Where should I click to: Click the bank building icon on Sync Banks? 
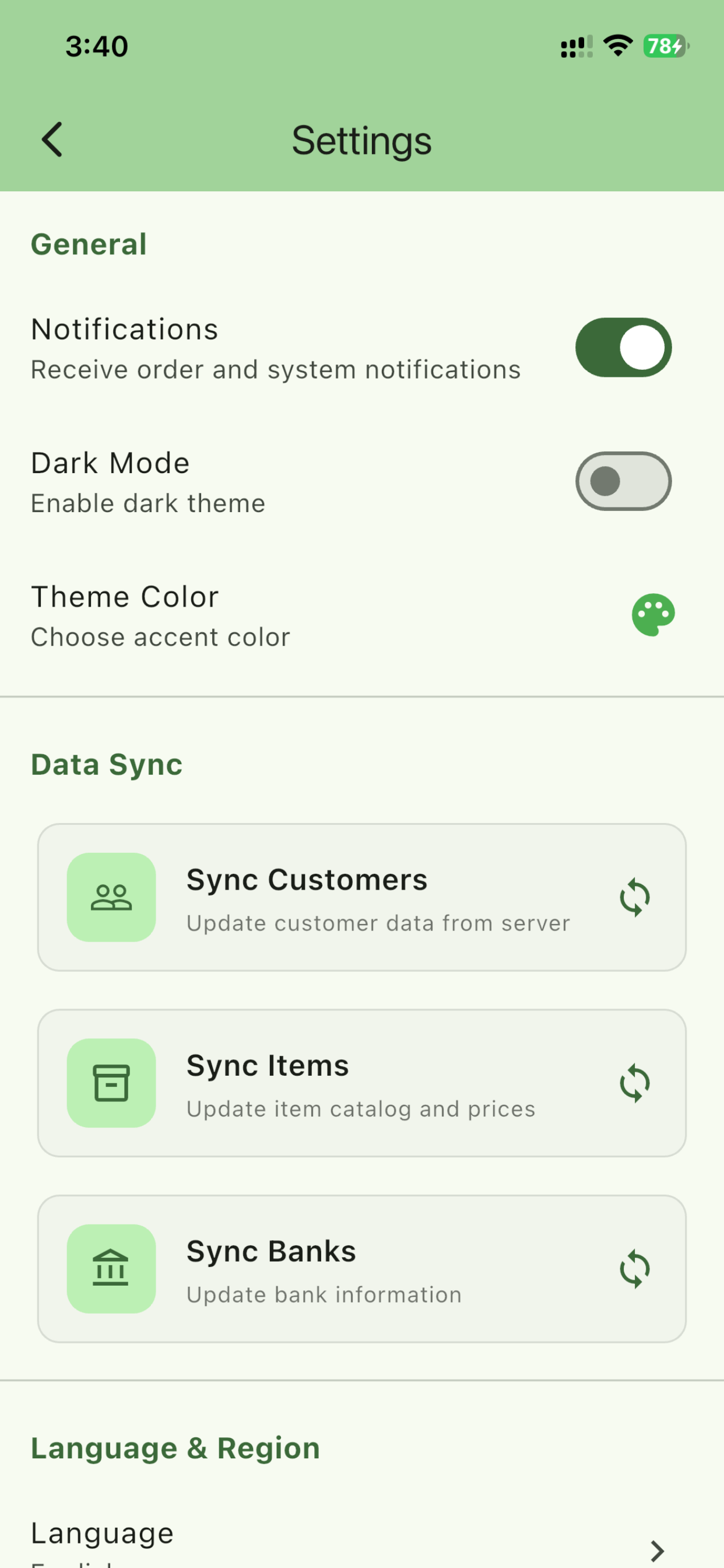pos(111,1268)
